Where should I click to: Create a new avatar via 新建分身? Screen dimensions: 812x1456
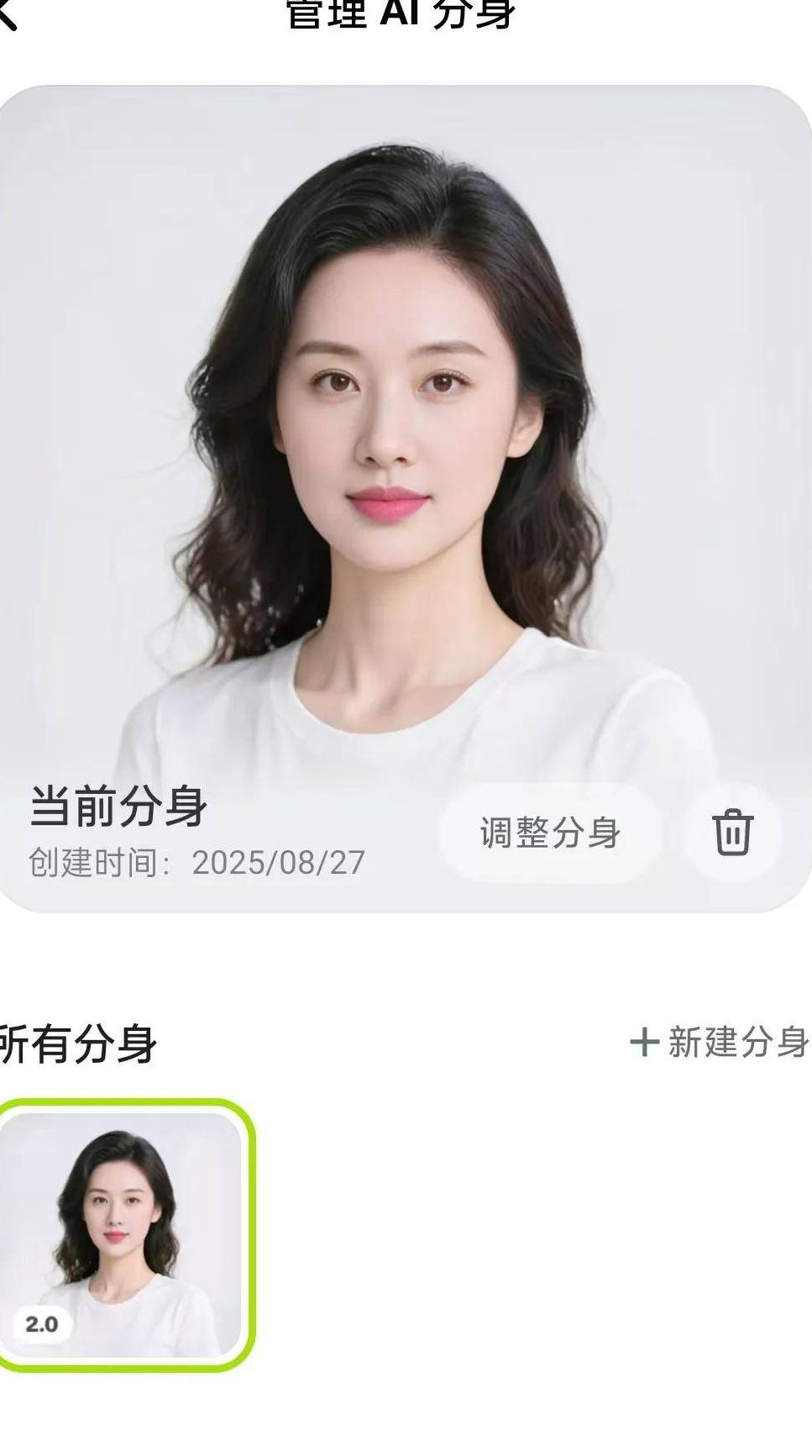[719, 1042]
